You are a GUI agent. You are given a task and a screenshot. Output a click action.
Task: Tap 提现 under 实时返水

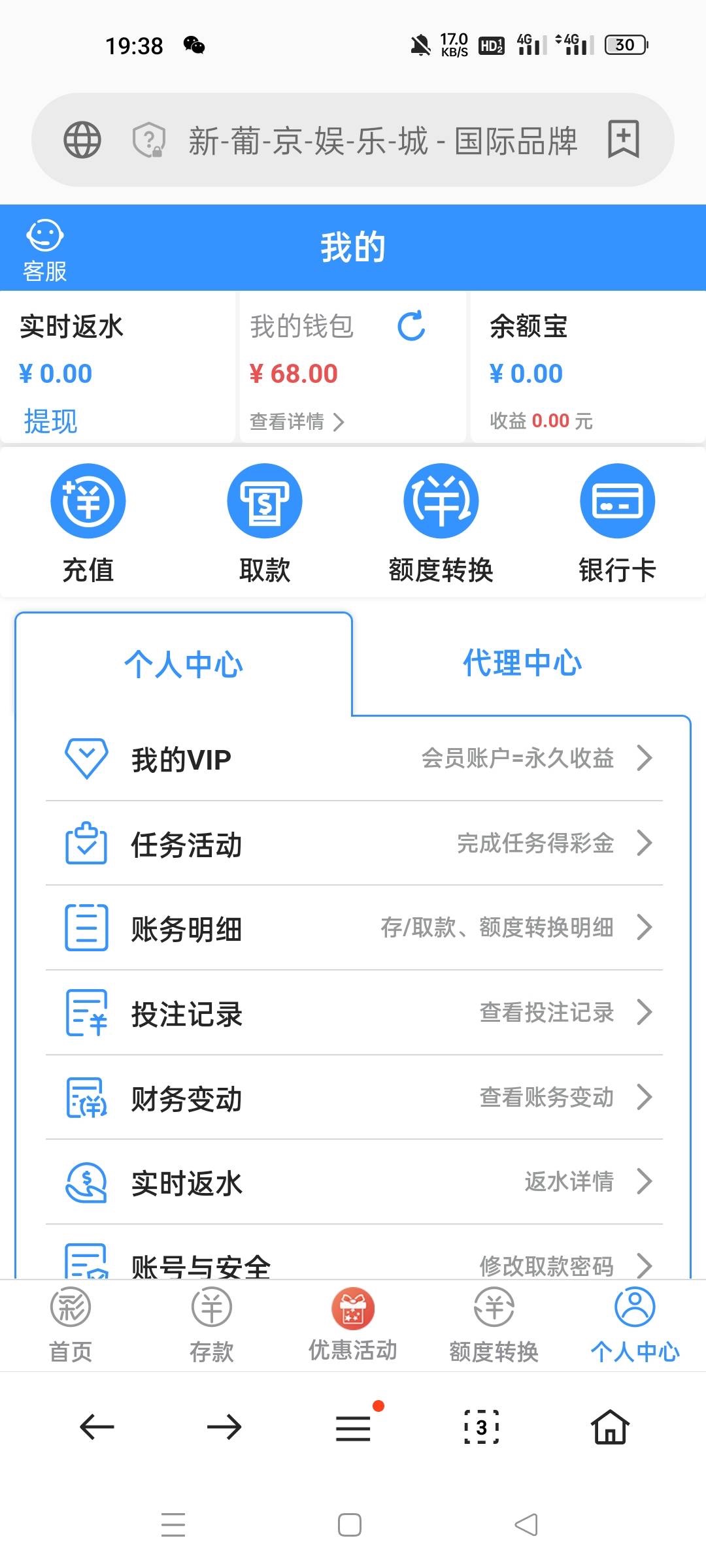[50, 421]
